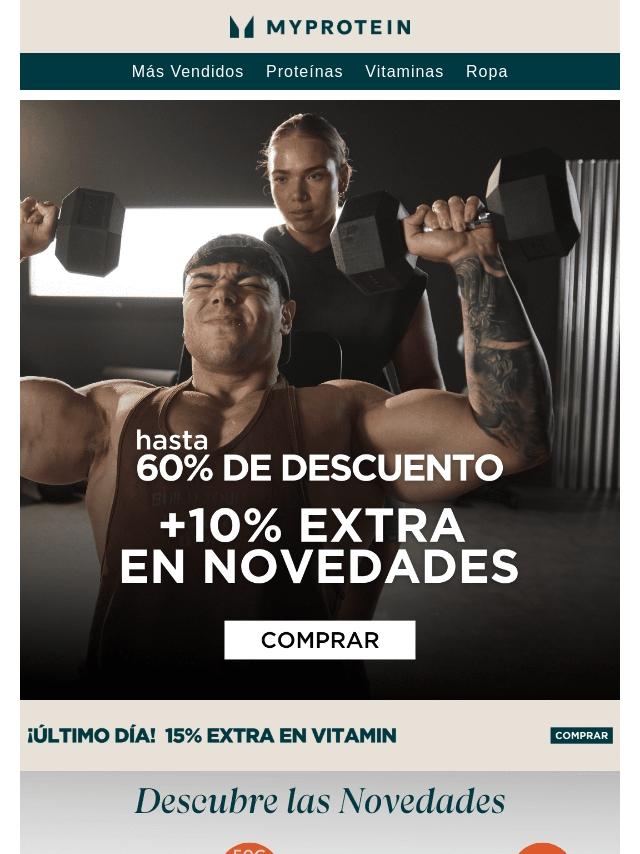This screenshot has width=640, height=854.
Task: Select COMPRAR in the 15% extra banner
Action: (581, 736)
